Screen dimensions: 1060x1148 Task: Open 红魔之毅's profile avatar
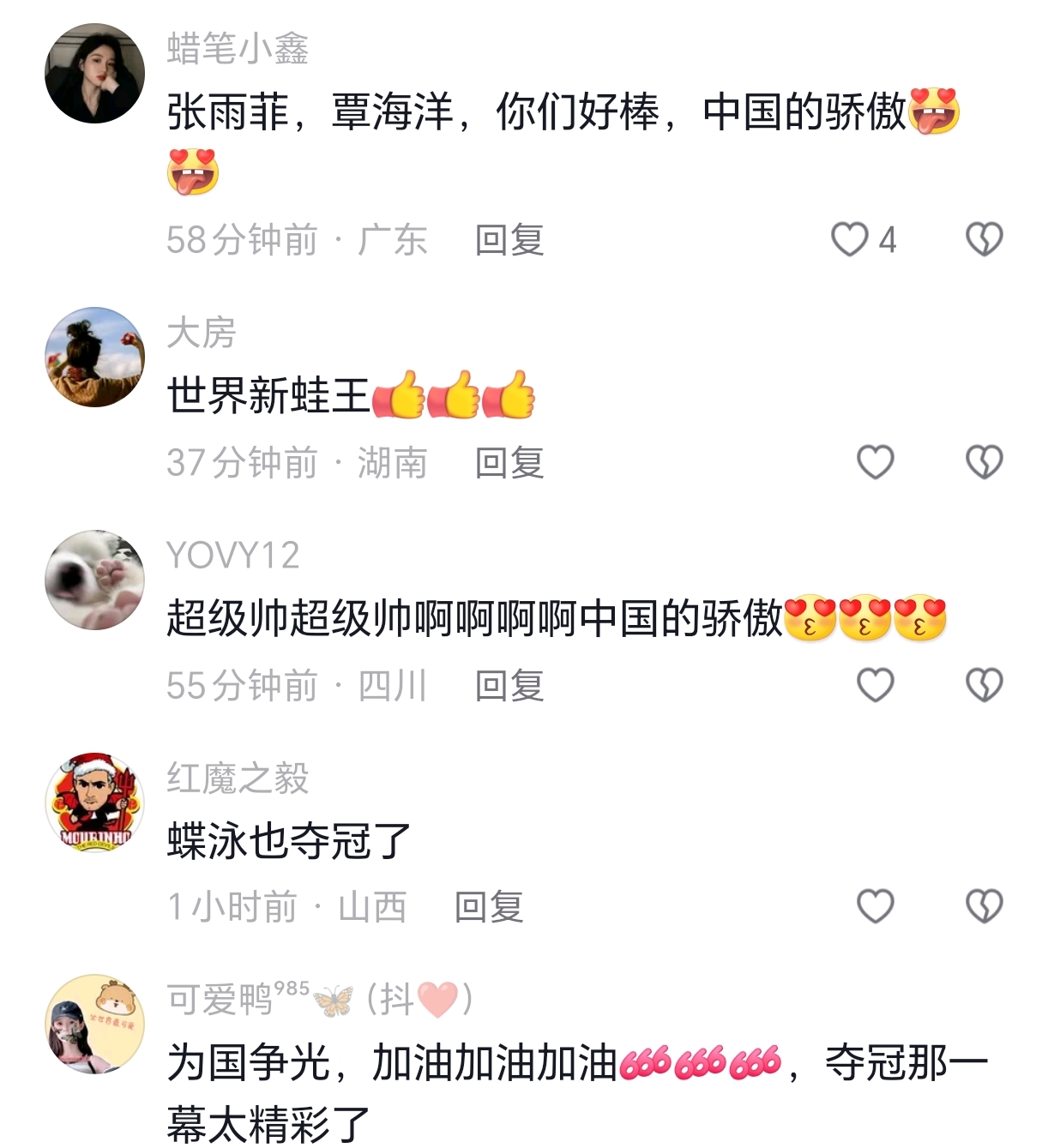(94, 802)
